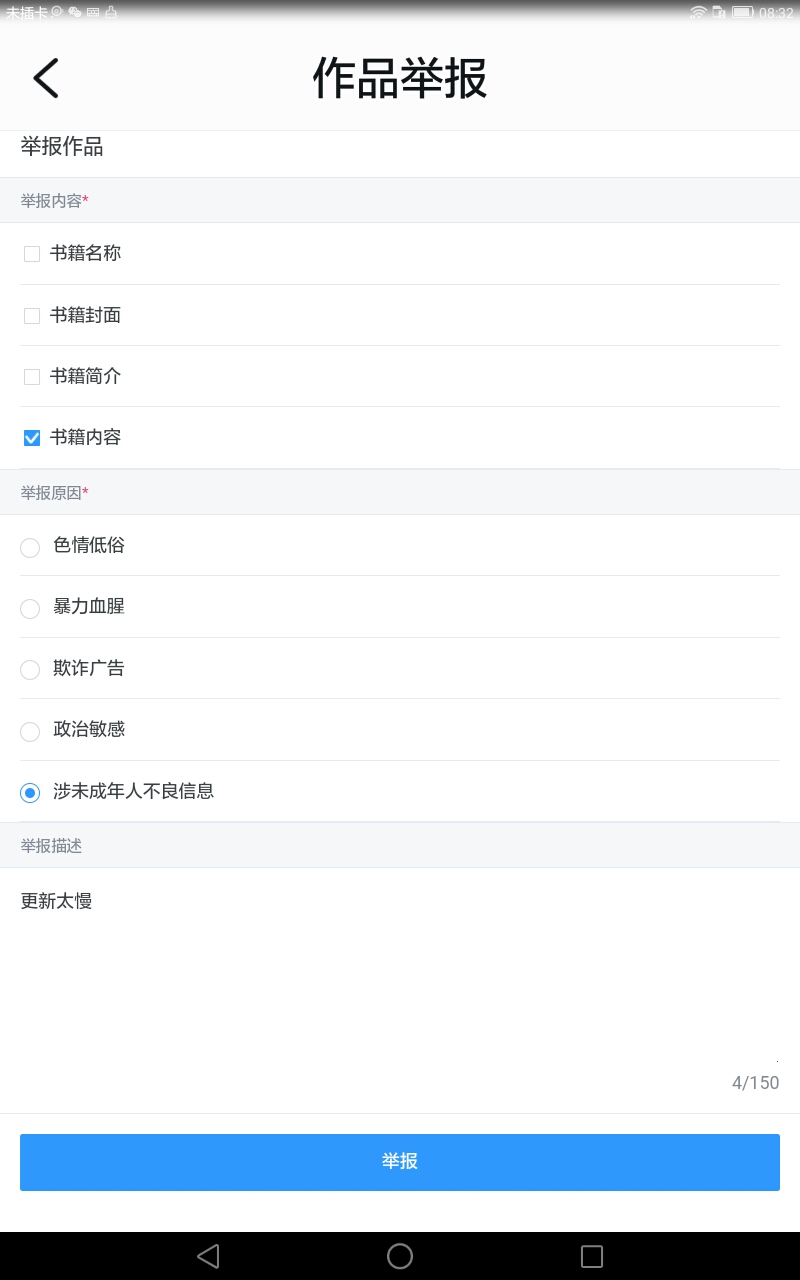The width and height of the screenshot is (800, 1280).
Task: Uncheck the 书籍内容 checkbox
Action: pos(32,438)
